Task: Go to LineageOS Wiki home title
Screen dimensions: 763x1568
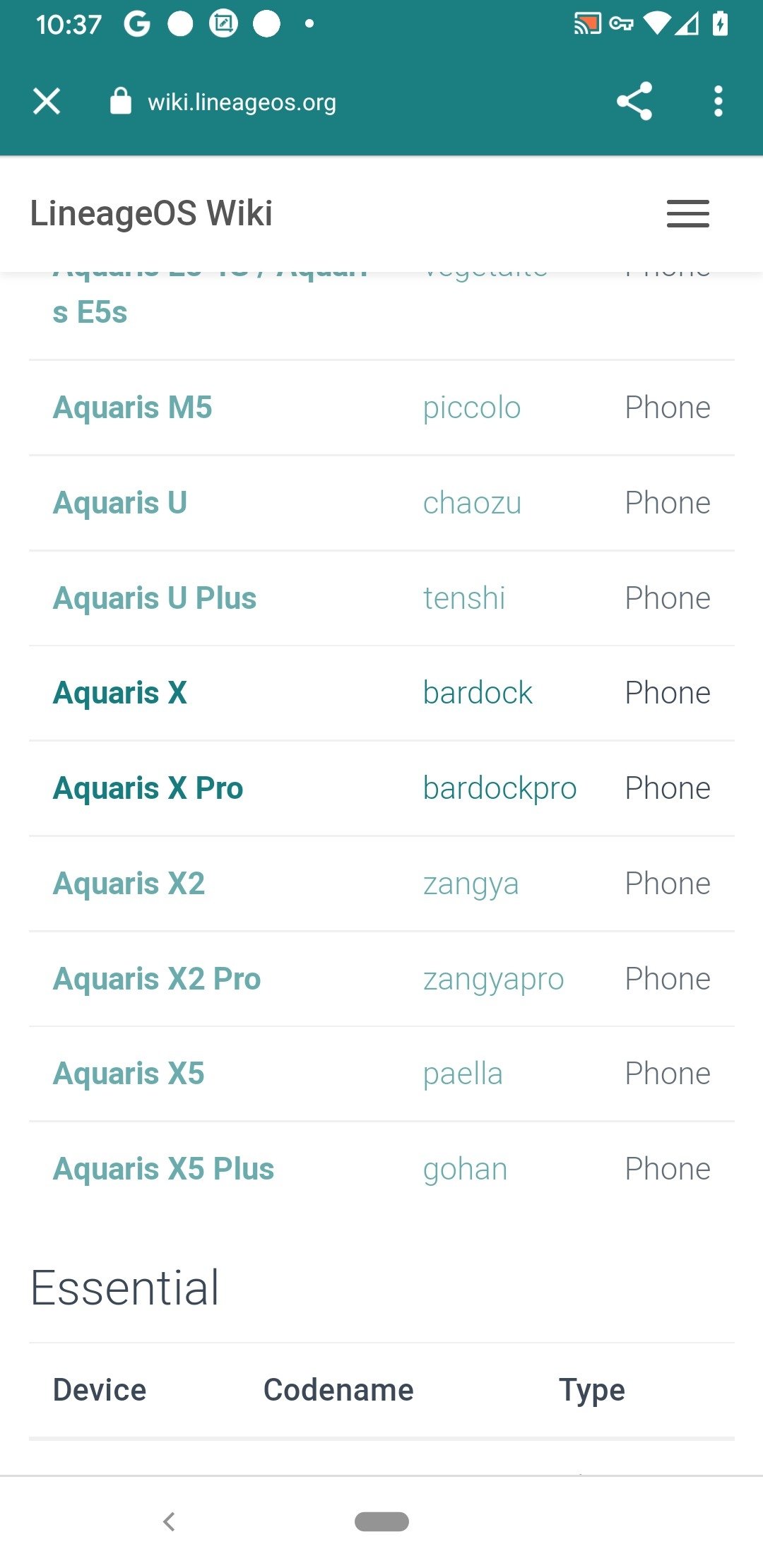Action: (x=151, y=213)
